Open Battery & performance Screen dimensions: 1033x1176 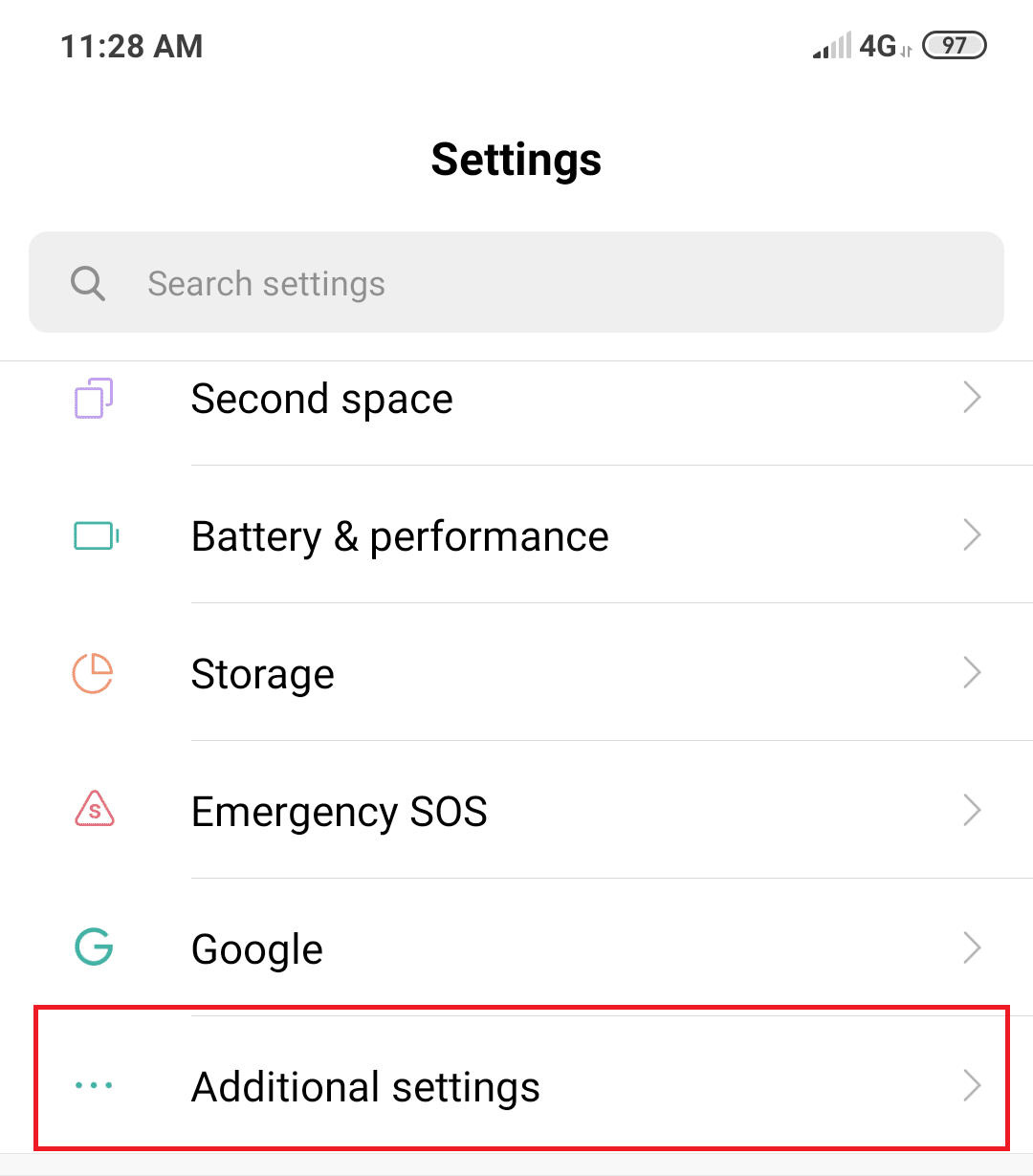click(516, 536)
